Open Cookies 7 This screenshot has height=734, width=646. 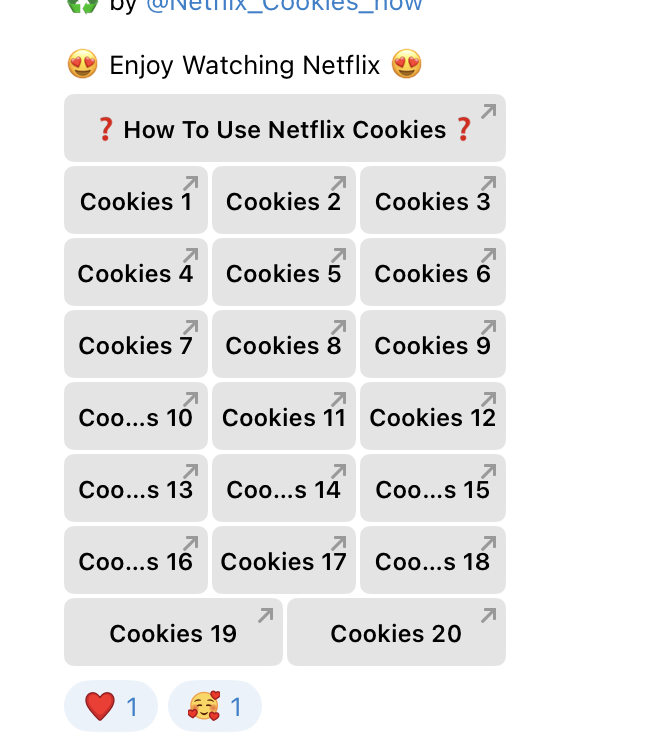point(136,345)
